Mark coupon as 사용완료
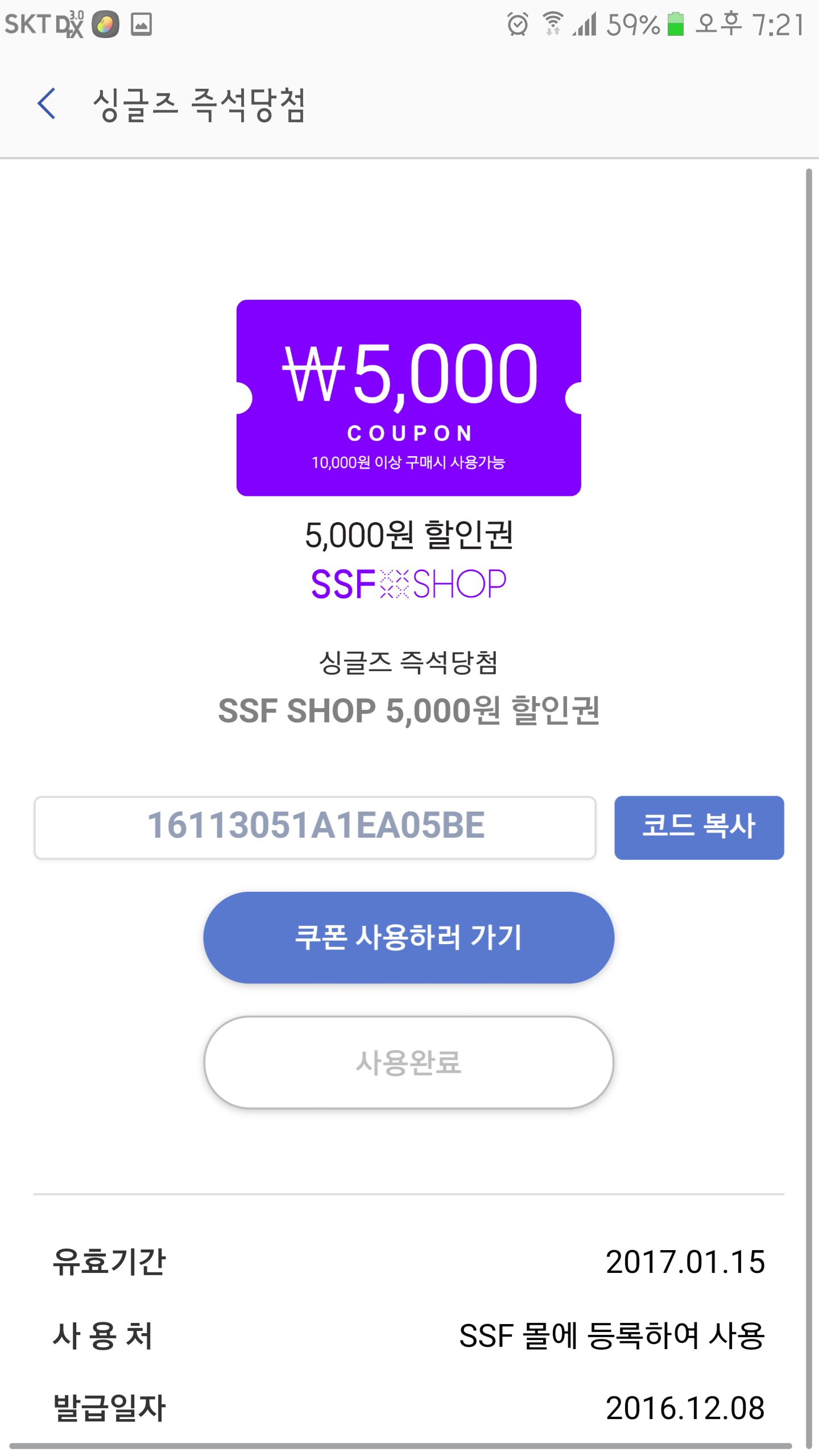 408,1062
